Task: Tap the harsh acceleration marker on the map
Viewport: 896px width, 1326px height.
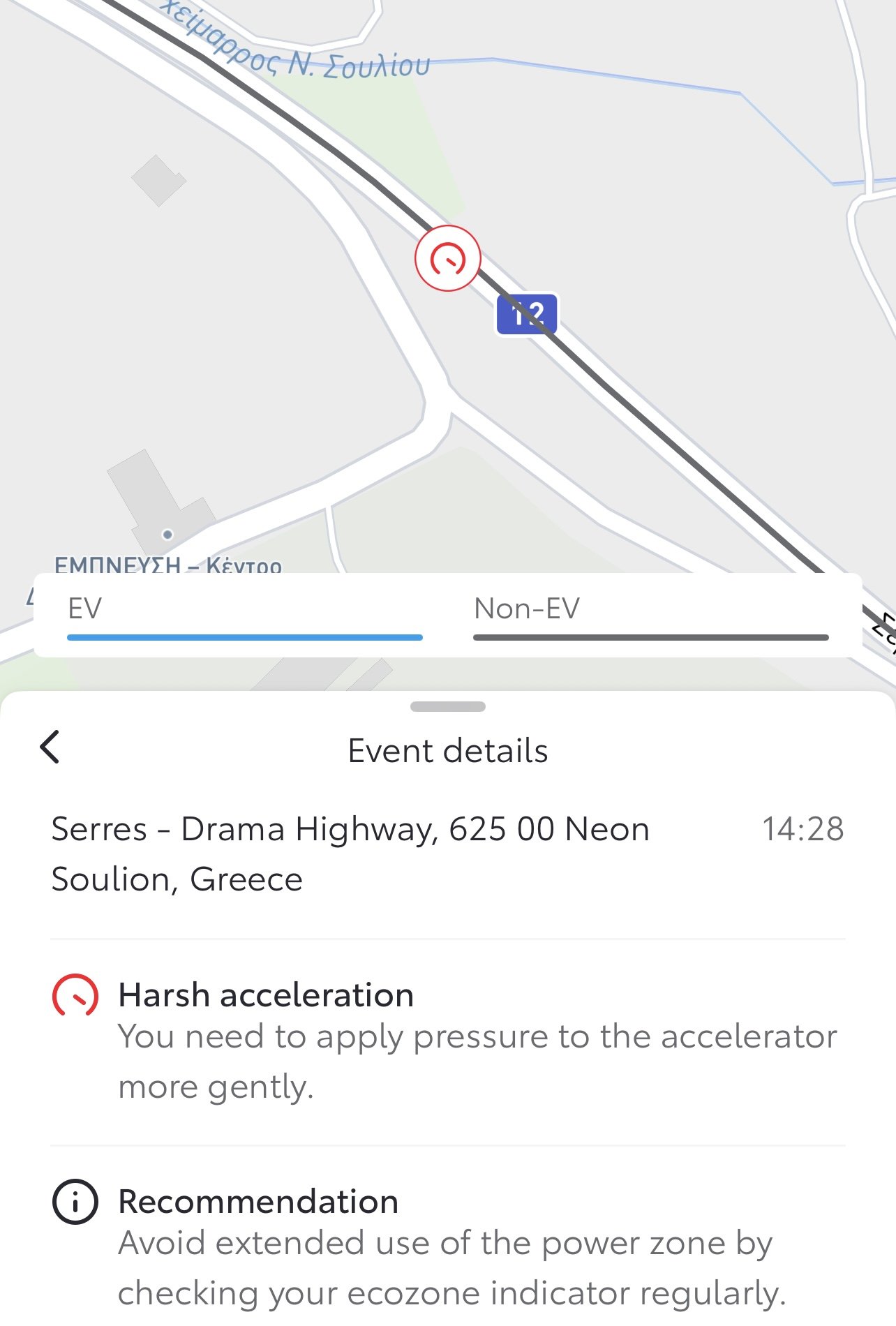Action: coord(448,259)
